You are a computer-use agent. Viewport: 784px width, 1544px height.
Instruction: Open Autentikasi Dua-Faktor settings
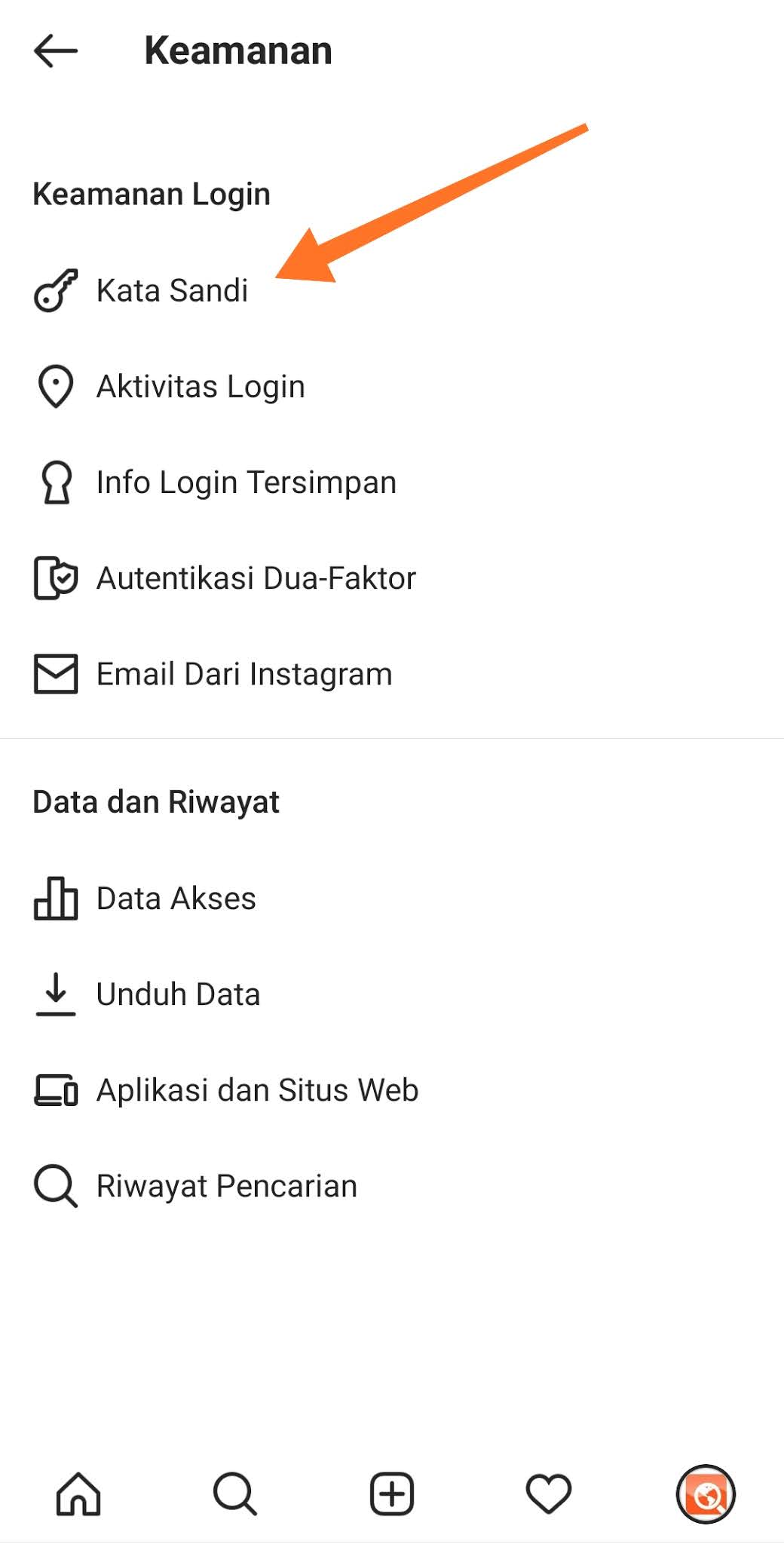coord(256,577)
